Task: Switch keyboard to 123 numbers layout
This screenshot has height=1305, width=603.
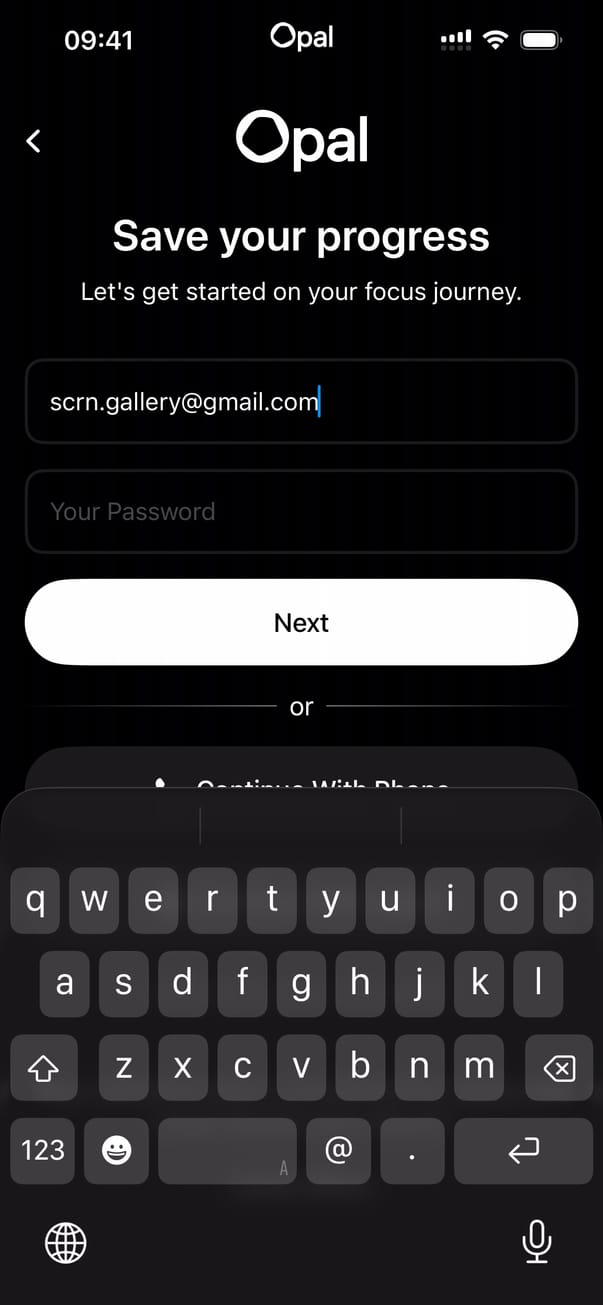Action: pos(43,1150)
